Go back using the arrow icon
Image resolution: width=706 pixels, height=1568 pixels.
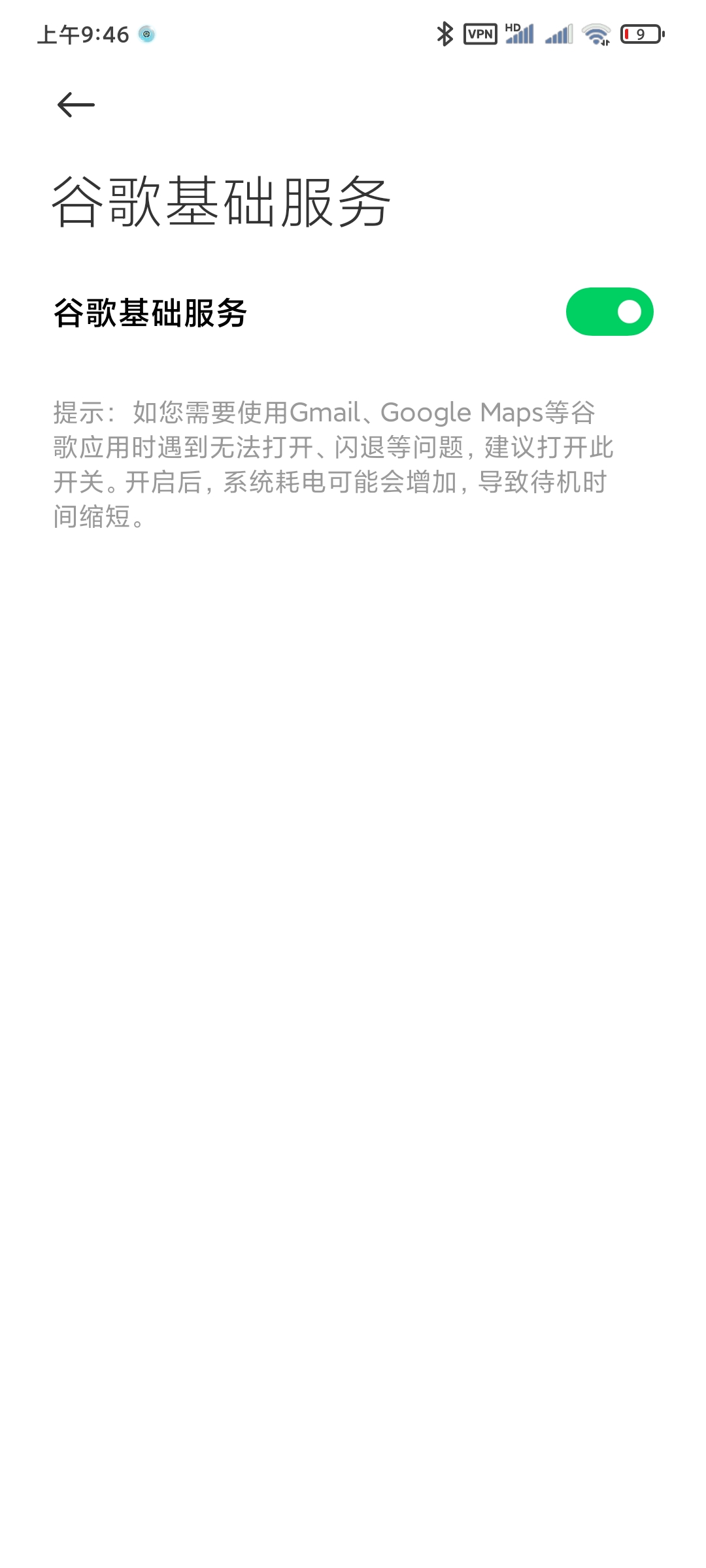point(76,105)
